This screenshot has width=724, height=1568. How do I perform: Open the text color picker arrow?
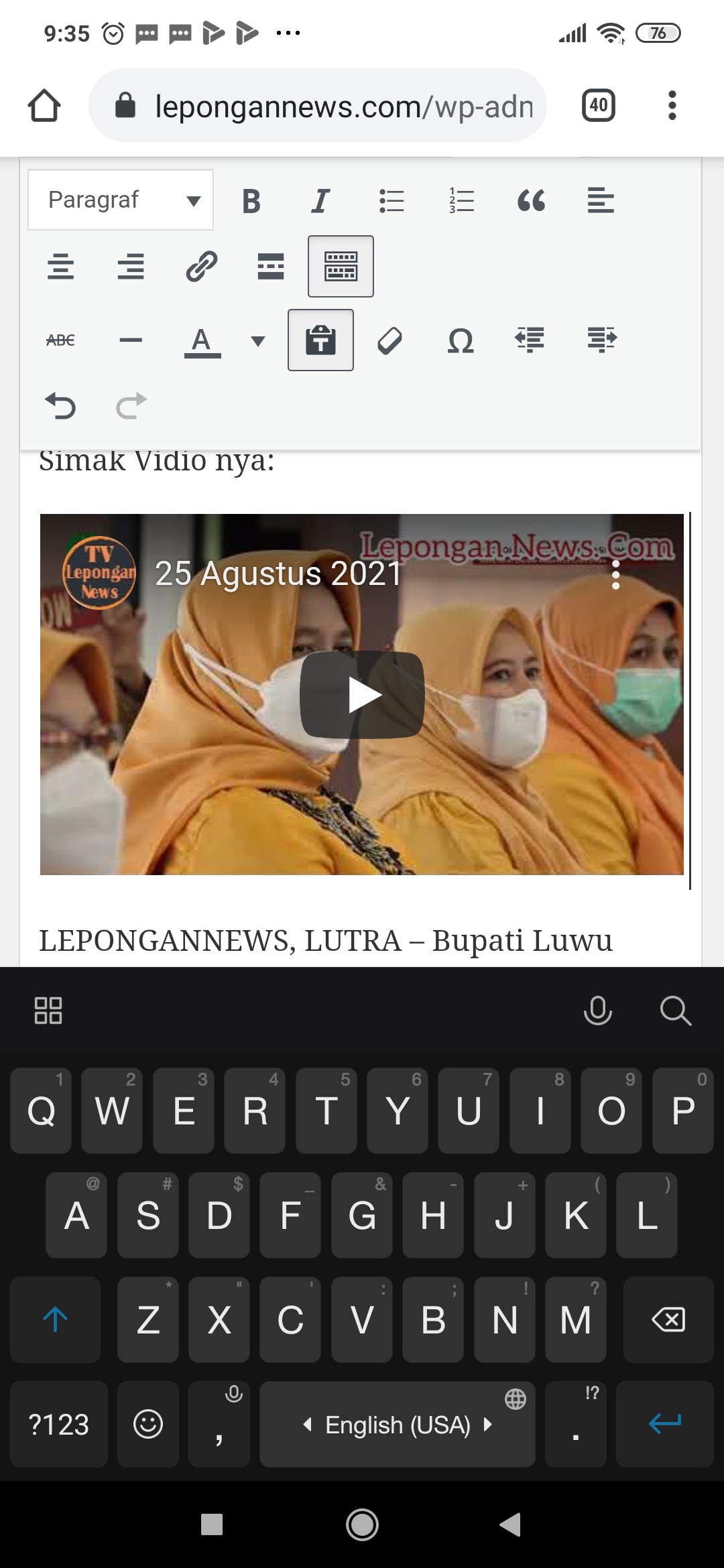pyautogui.click(x=258, y=341)
